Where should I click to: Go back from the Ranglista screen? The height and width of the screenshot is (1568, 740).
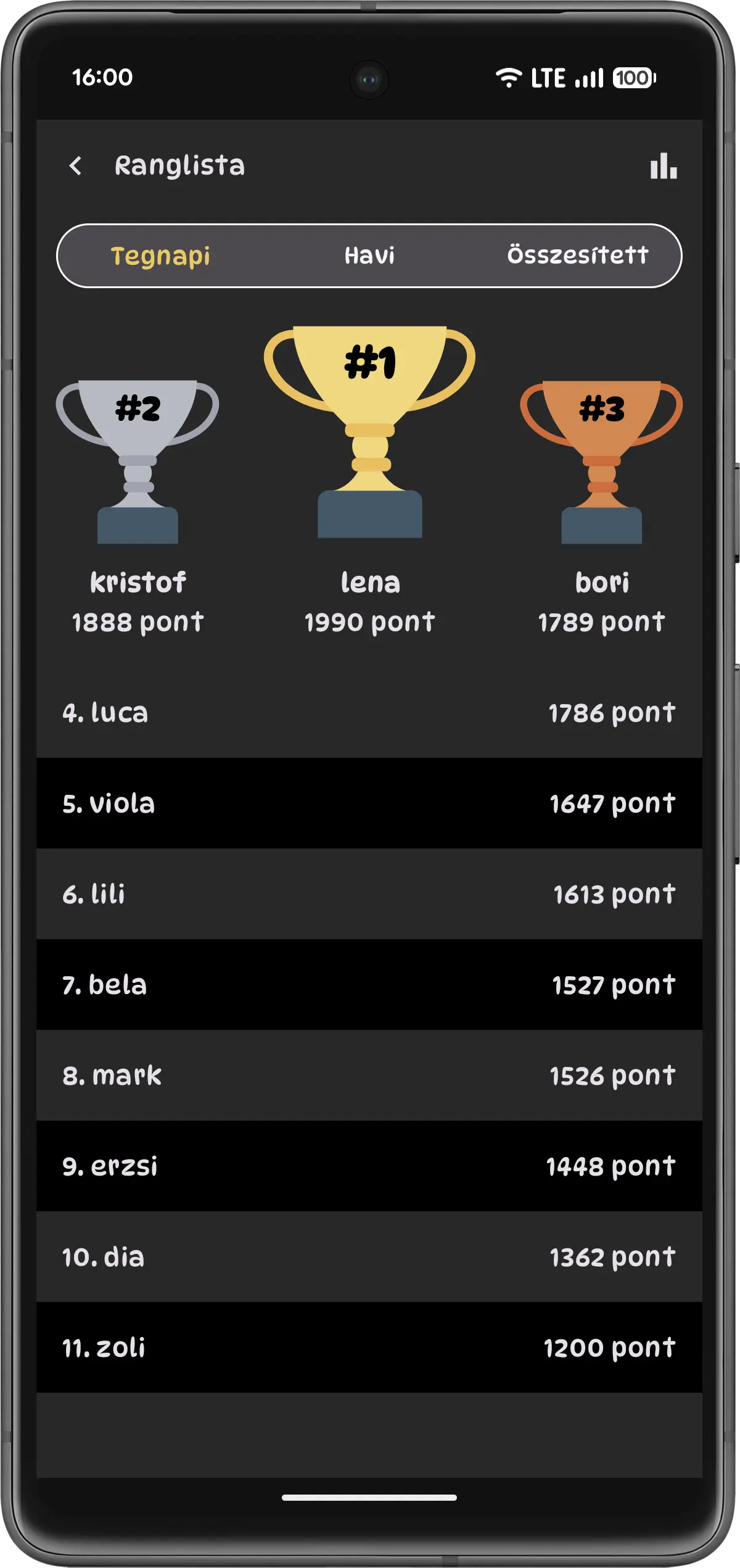75,165
